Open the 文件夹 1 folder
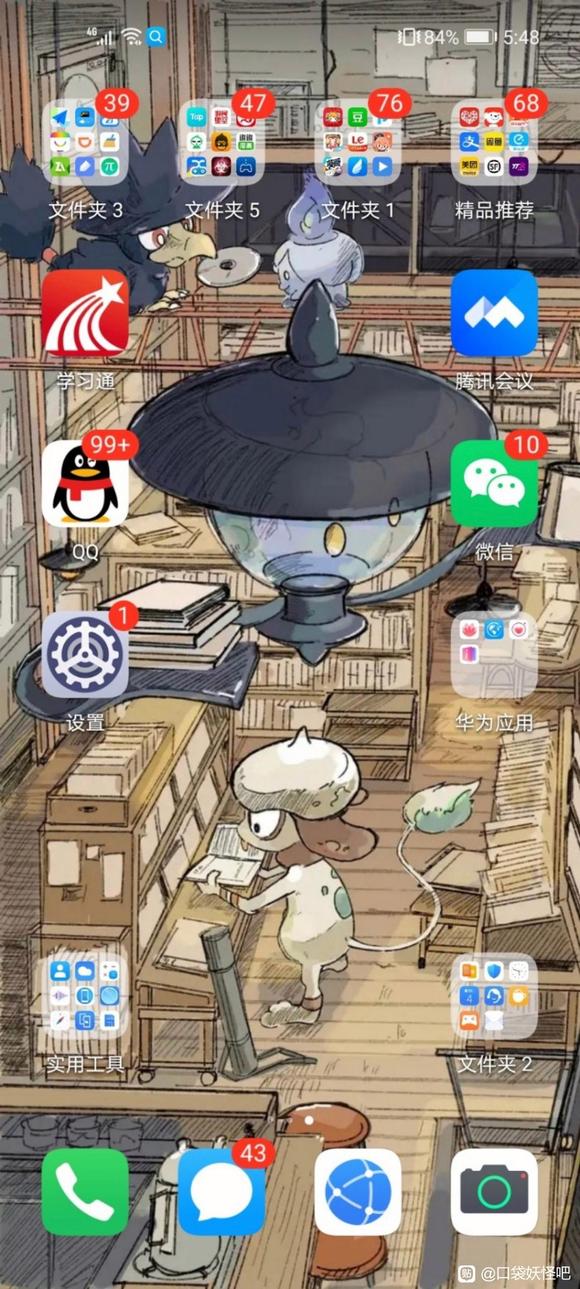 358,142
